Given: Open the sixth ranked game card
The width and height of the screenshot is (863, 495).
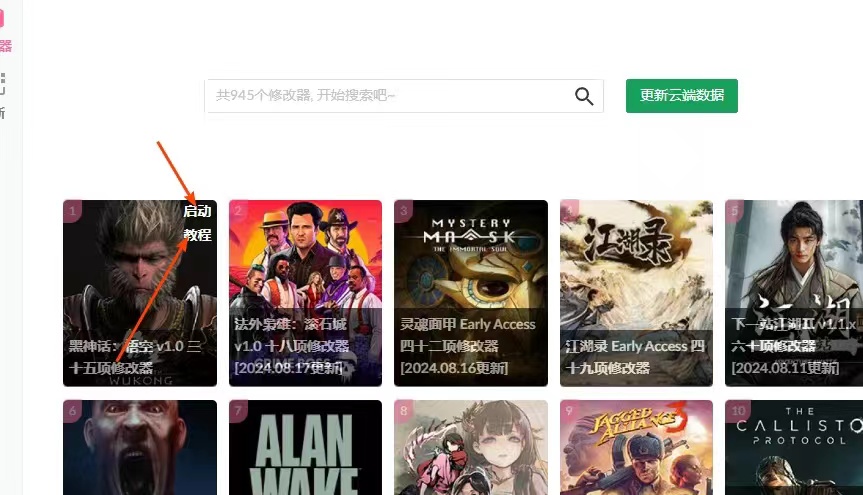Looking at the screenshot, I should [x=140, y=450].
